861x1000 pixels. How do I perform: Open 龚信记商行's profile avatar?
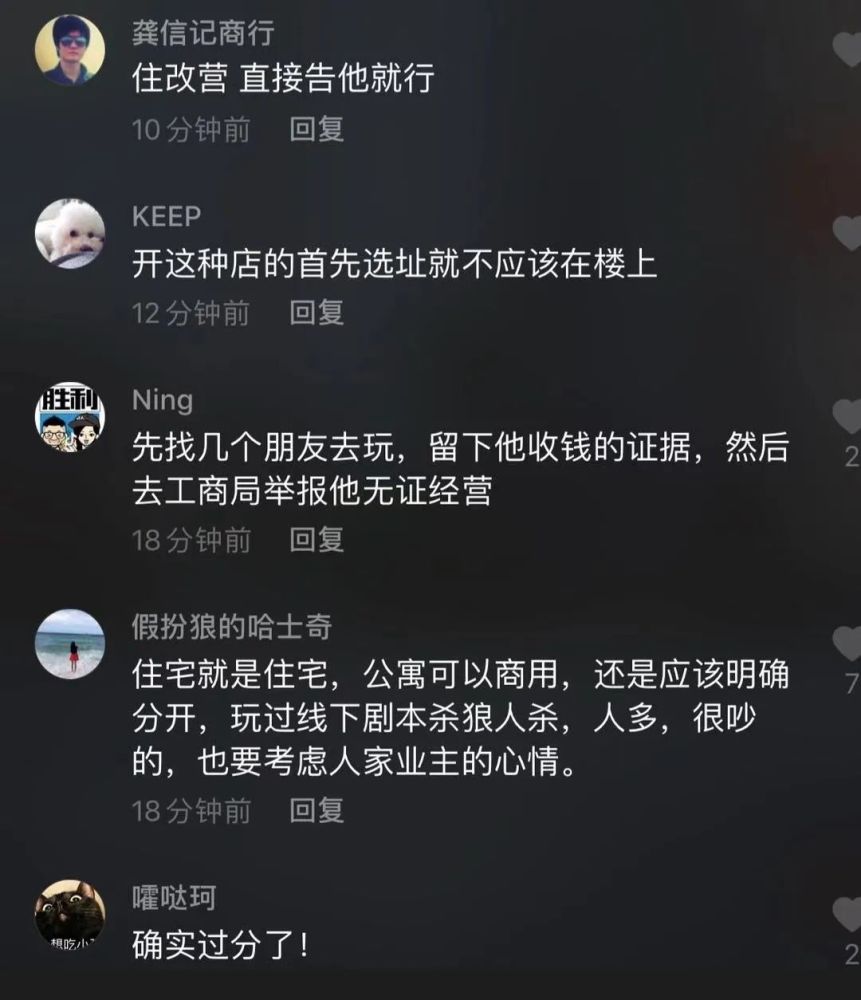(70, 50)
